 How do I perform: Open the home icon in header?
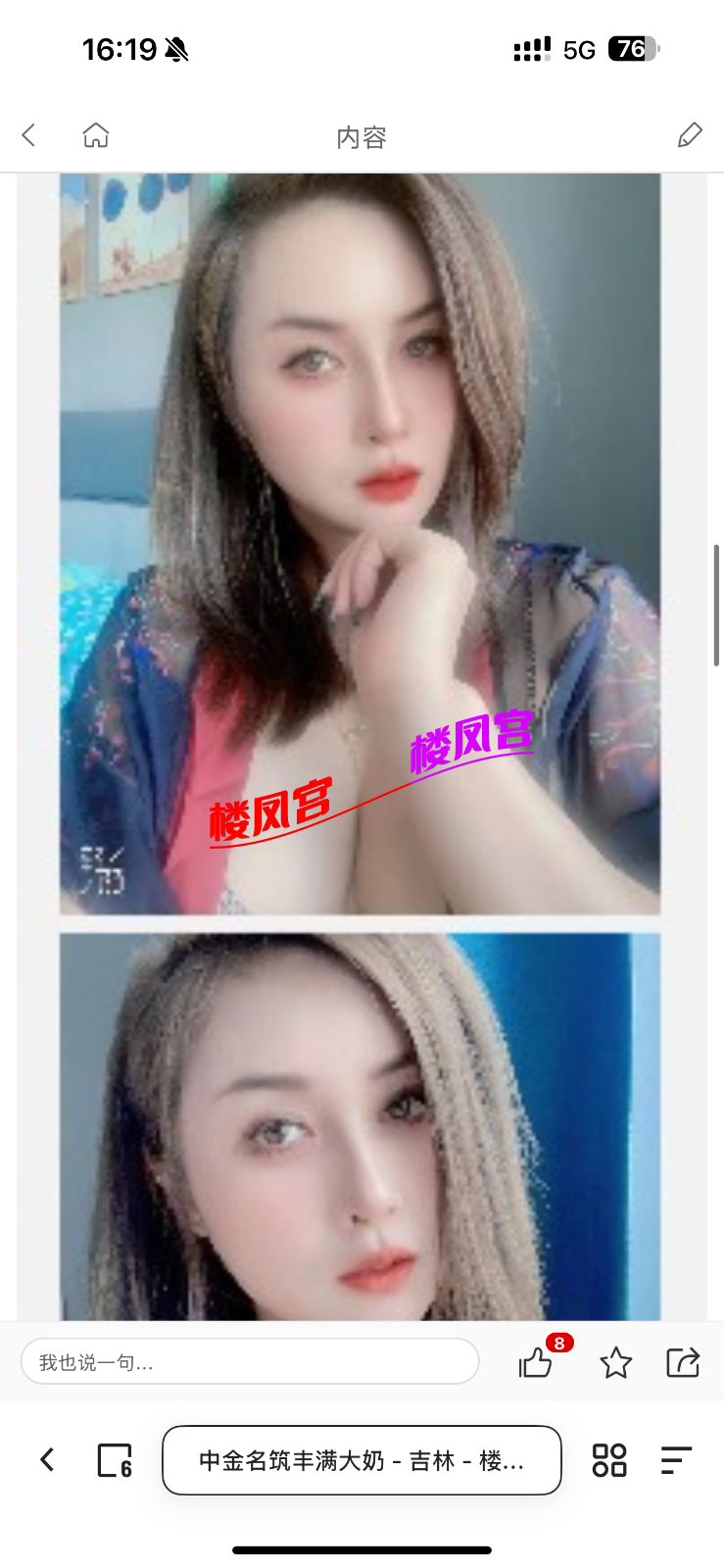coord(96,135)
